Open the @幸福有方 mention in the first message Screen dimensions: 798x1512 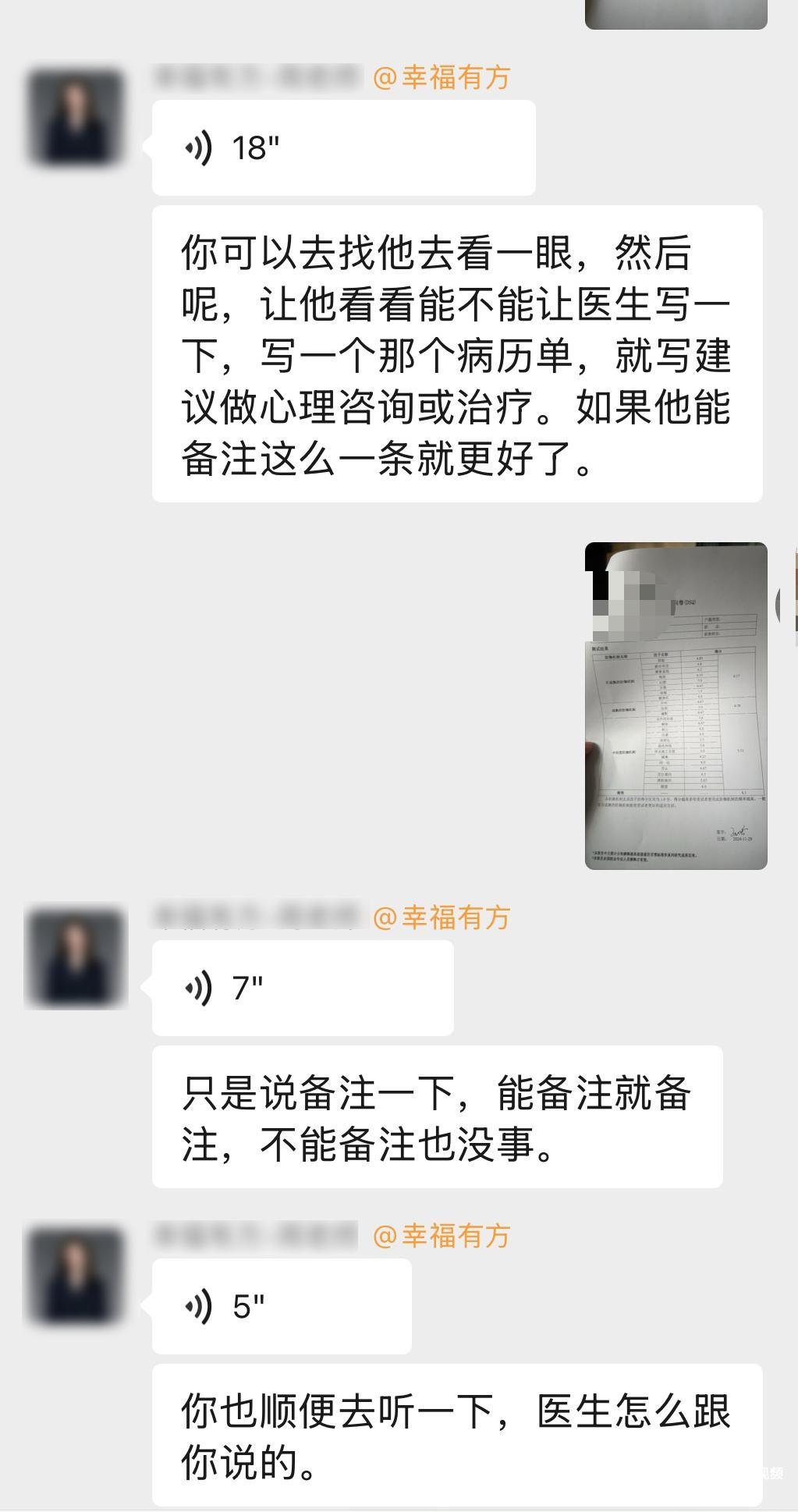443,77
